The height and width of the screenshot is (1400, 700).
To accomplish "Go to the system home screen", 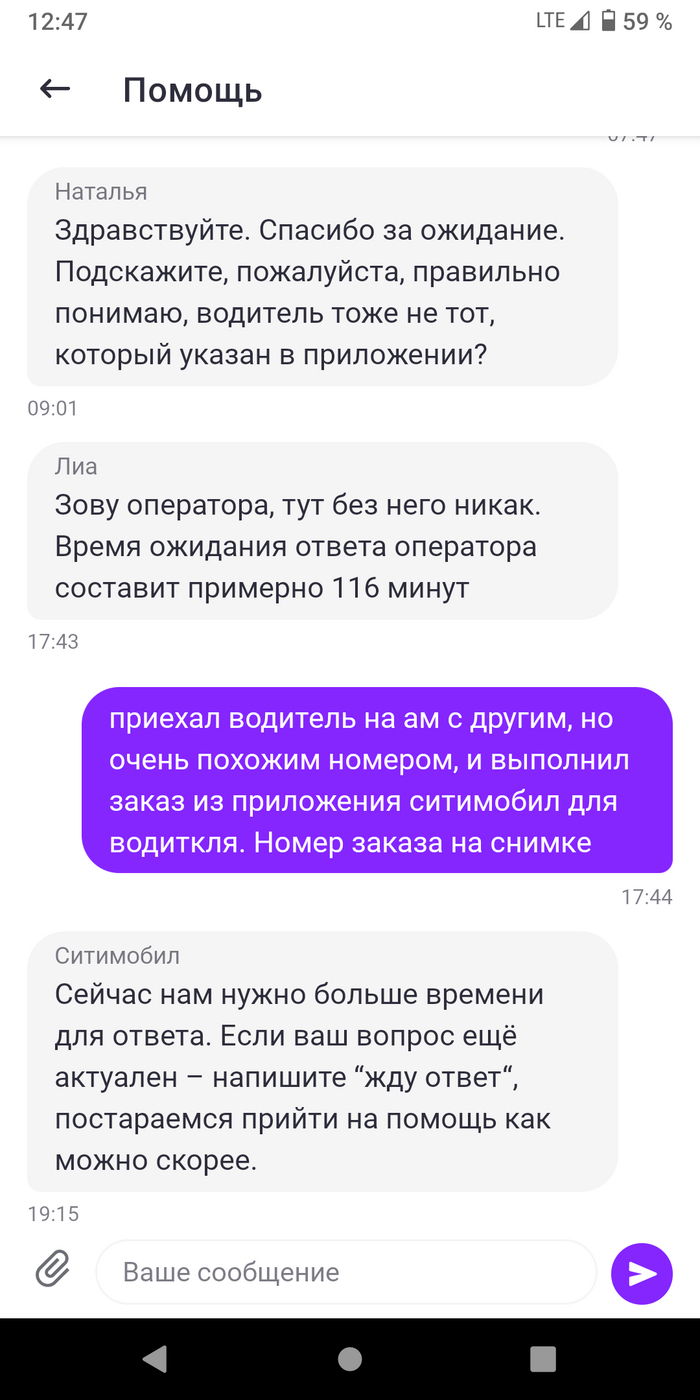I will coord(350,1358).
